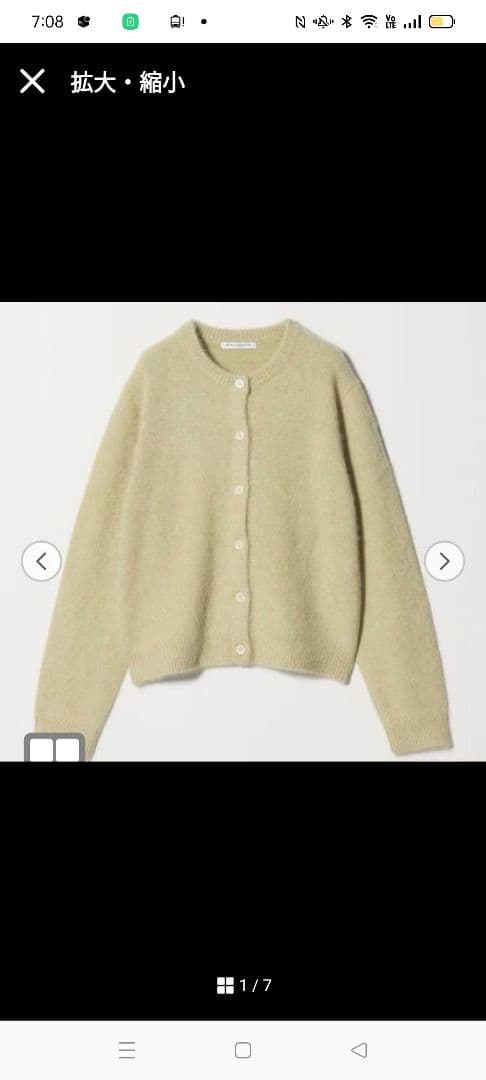Open the image grid counter 1 / 7

pos(244,986)
